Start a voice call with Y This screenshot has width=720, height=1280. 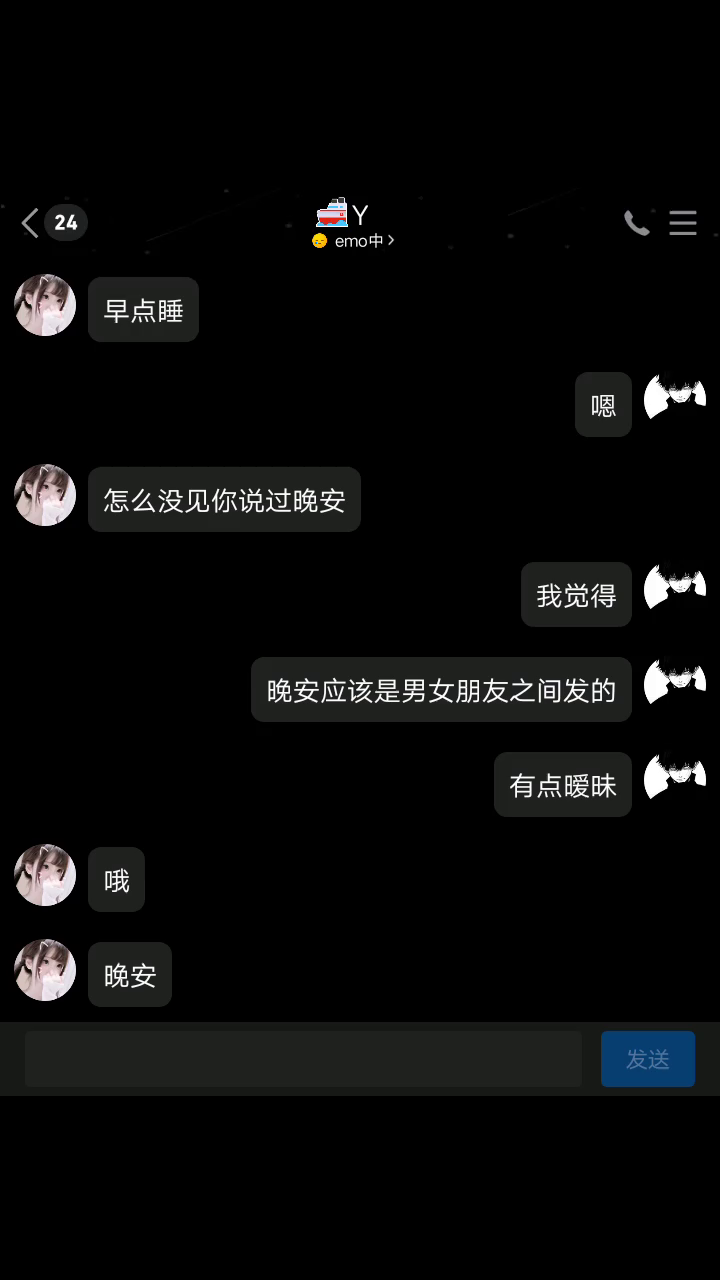click(x=636, y=223)
